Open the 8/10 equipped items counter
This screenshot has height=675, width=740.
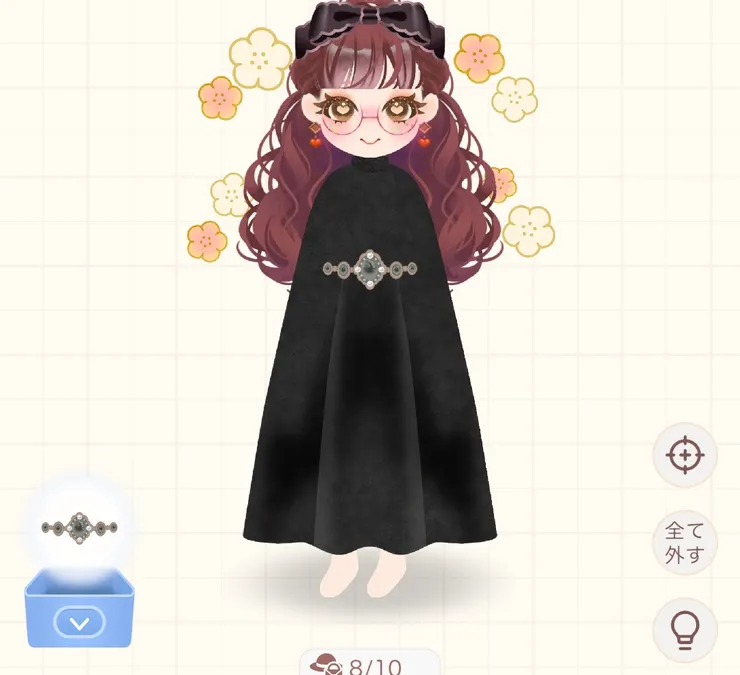click(368, 664)
